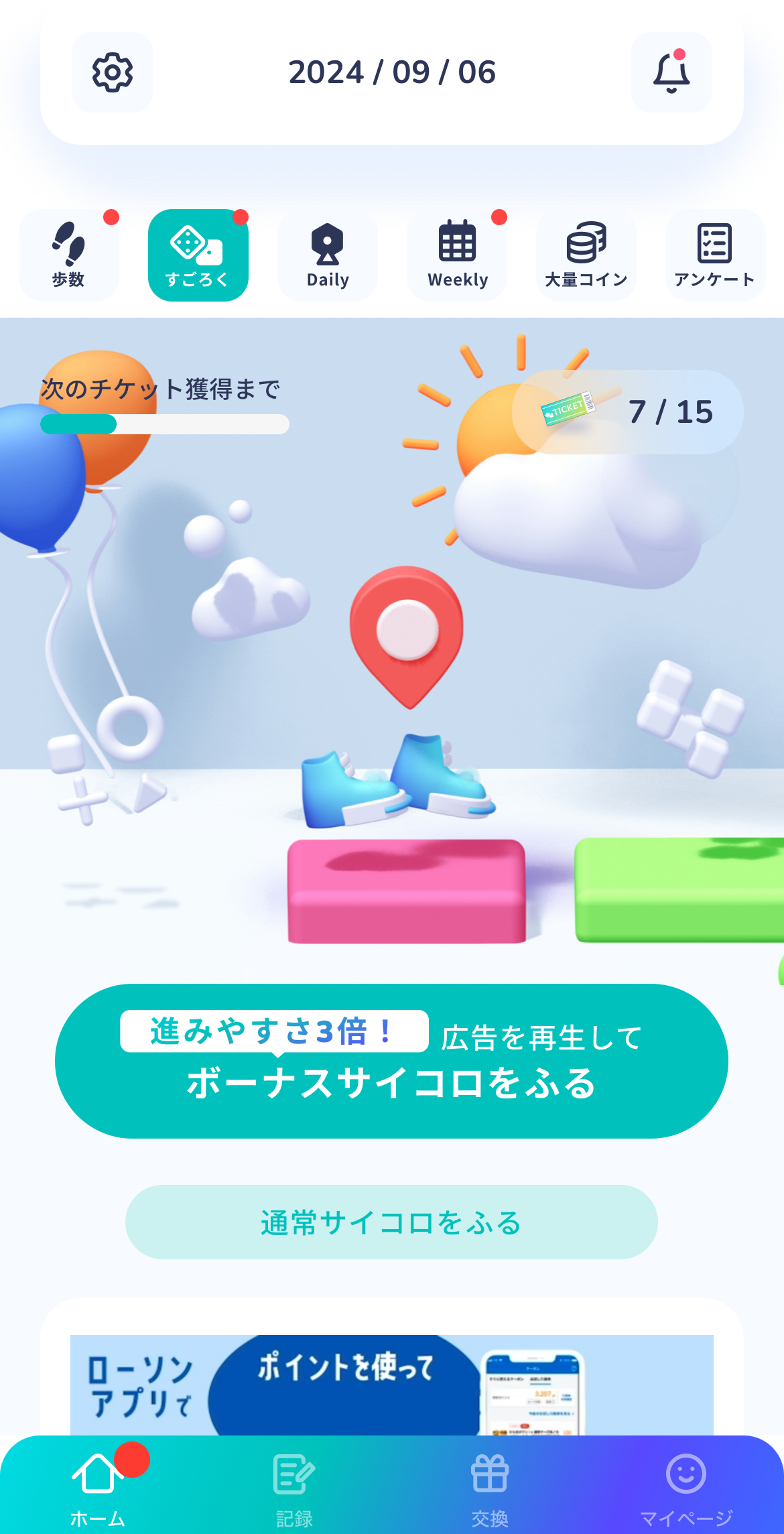Select the すごろく tab
Image resolution: width=784 pixels, height=1534 pixels.
coord(198,255)
